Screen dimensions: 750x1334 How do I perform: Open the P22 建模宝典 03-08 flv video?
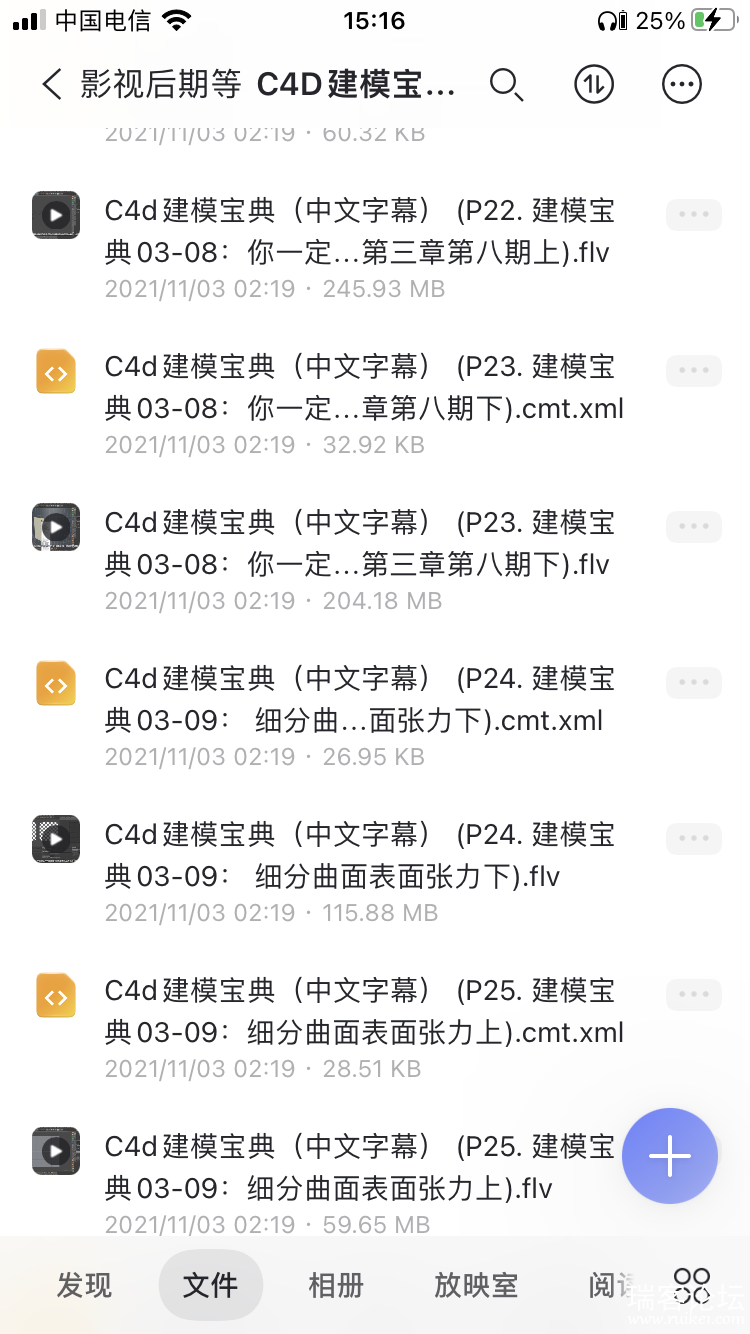click(360, 232)
